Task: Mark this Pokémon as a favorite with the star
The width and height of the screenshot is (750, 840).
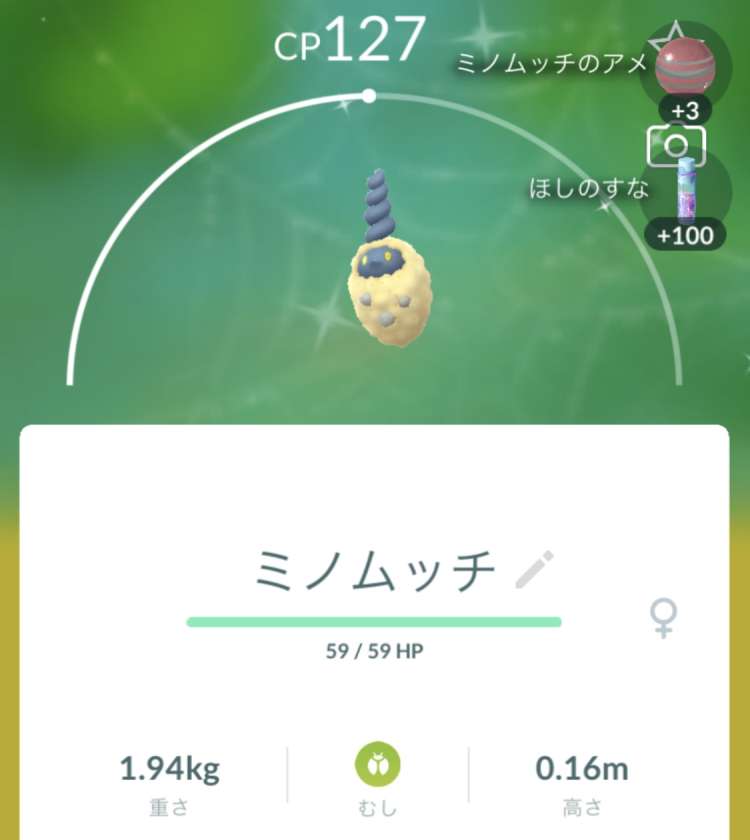Action: [668, 40]
